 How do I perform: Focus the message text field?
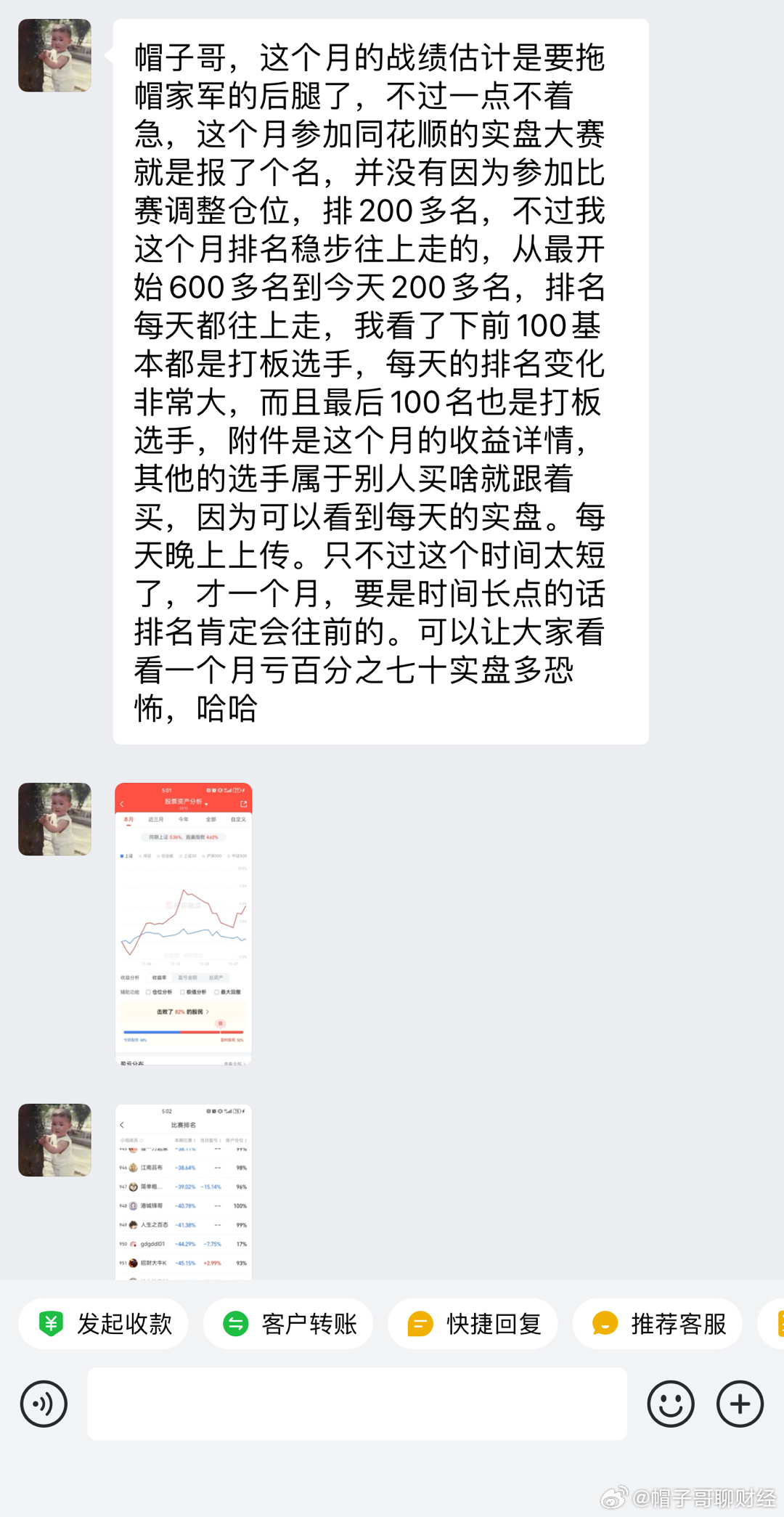pyautogui.click(x=357, y=1404)
